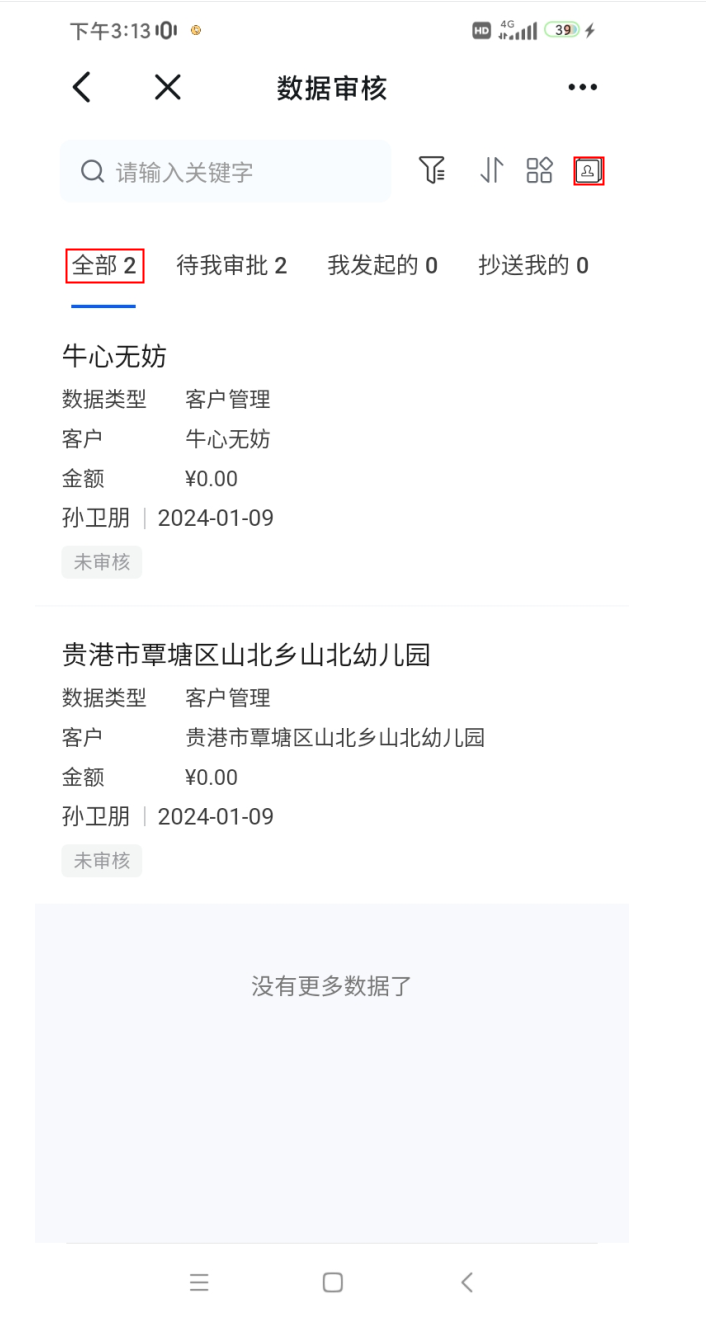706x1321 pixels.
Task: Close the 数据审核 page with X
Action: tap(167, 88)
